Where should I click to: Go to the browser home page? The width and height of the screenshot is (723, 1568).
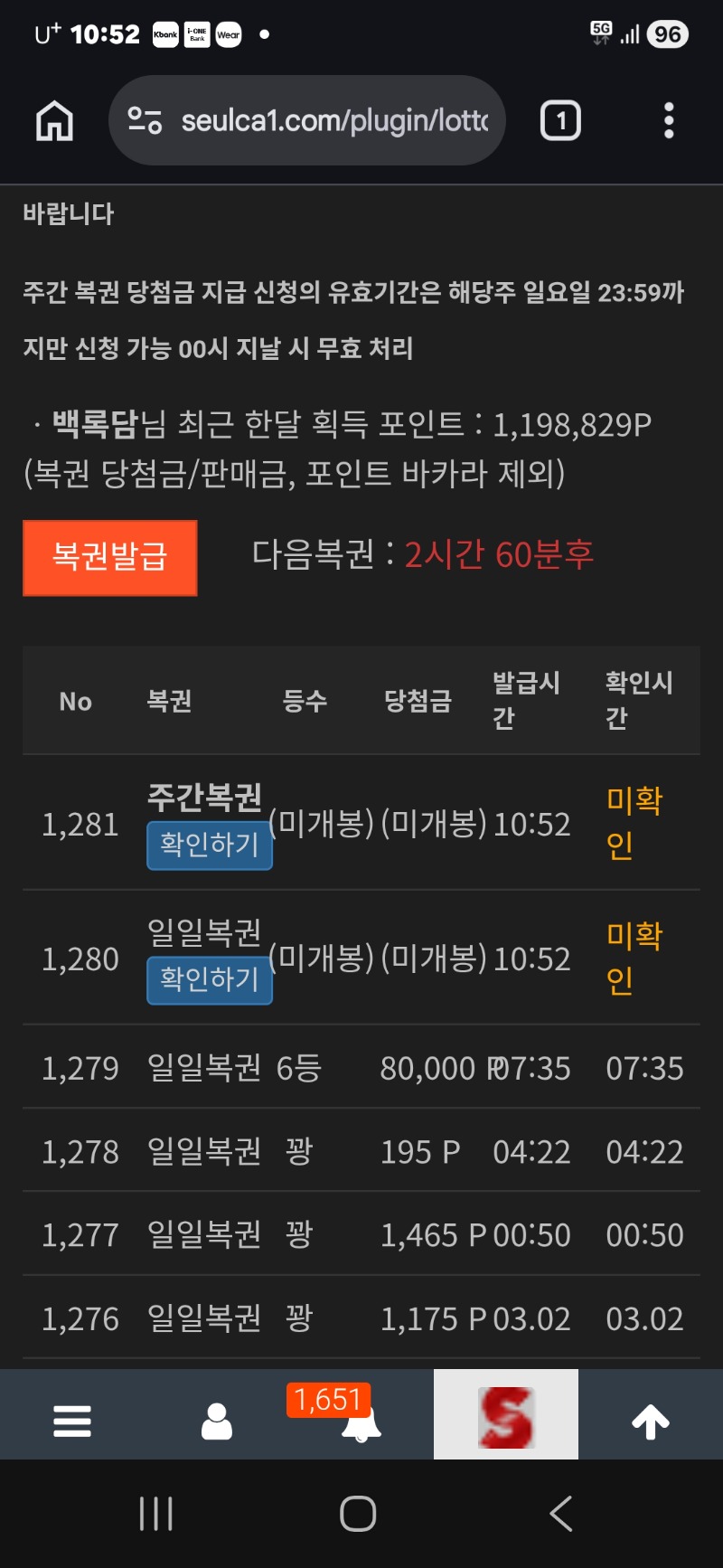54,120
